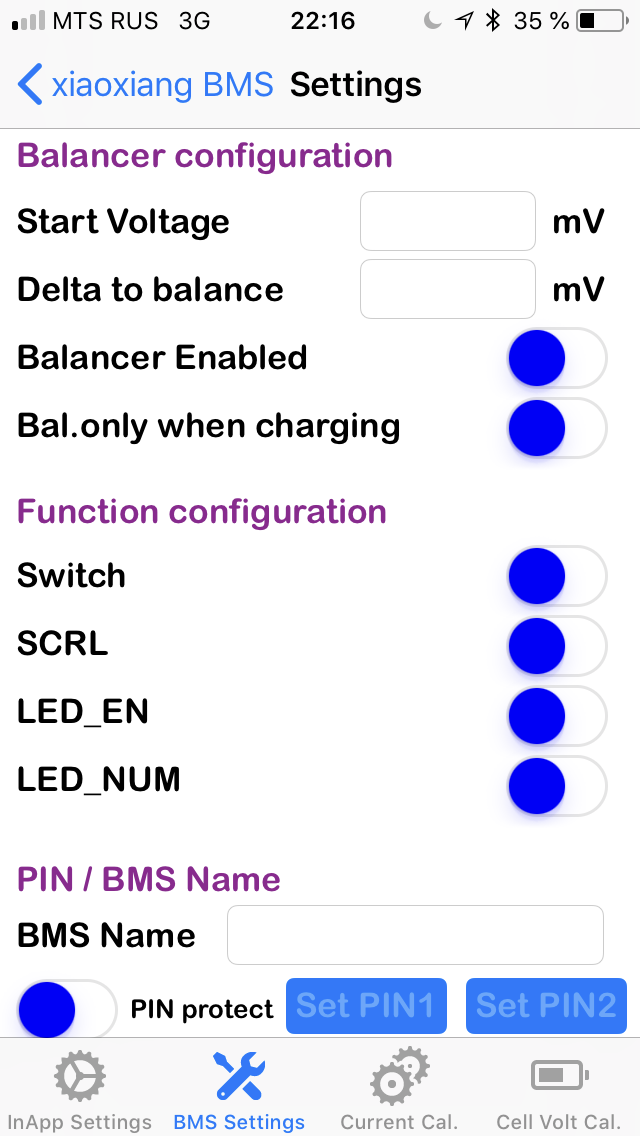
Task: Select the BMS Name text field
Action: point(415,935)
